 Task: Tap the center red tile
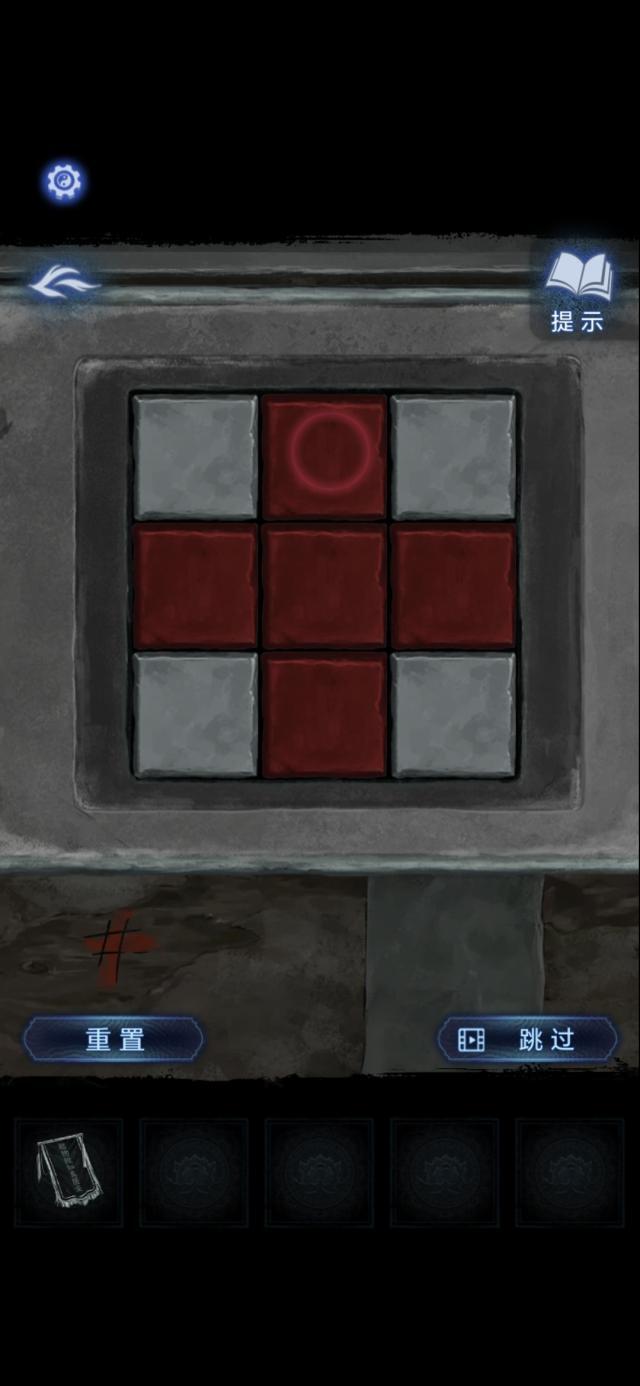click(324, 586)
